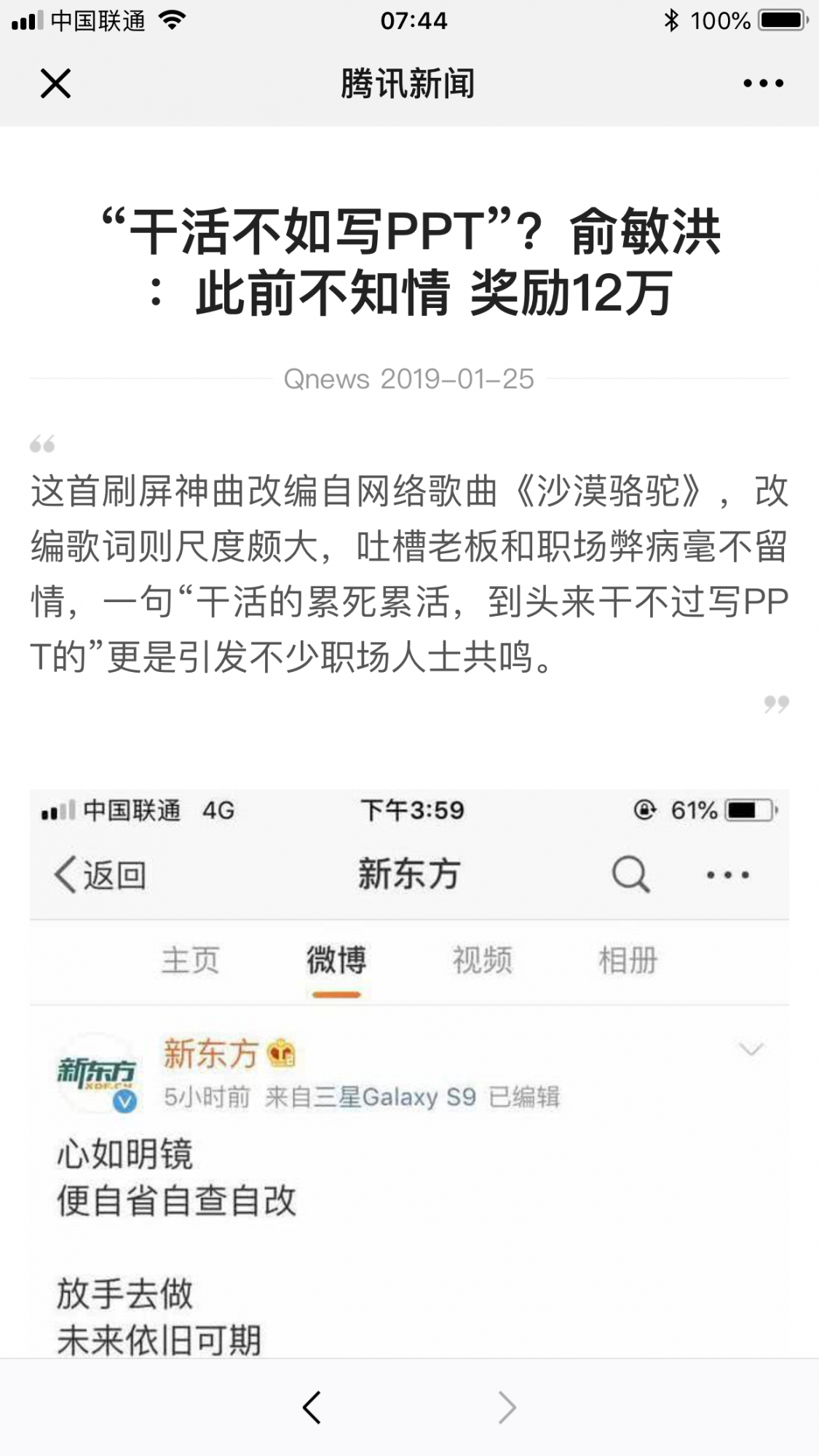The image size is (819, 1456).
Task: Close the Tencent News article page
Action: pos(55,83)
